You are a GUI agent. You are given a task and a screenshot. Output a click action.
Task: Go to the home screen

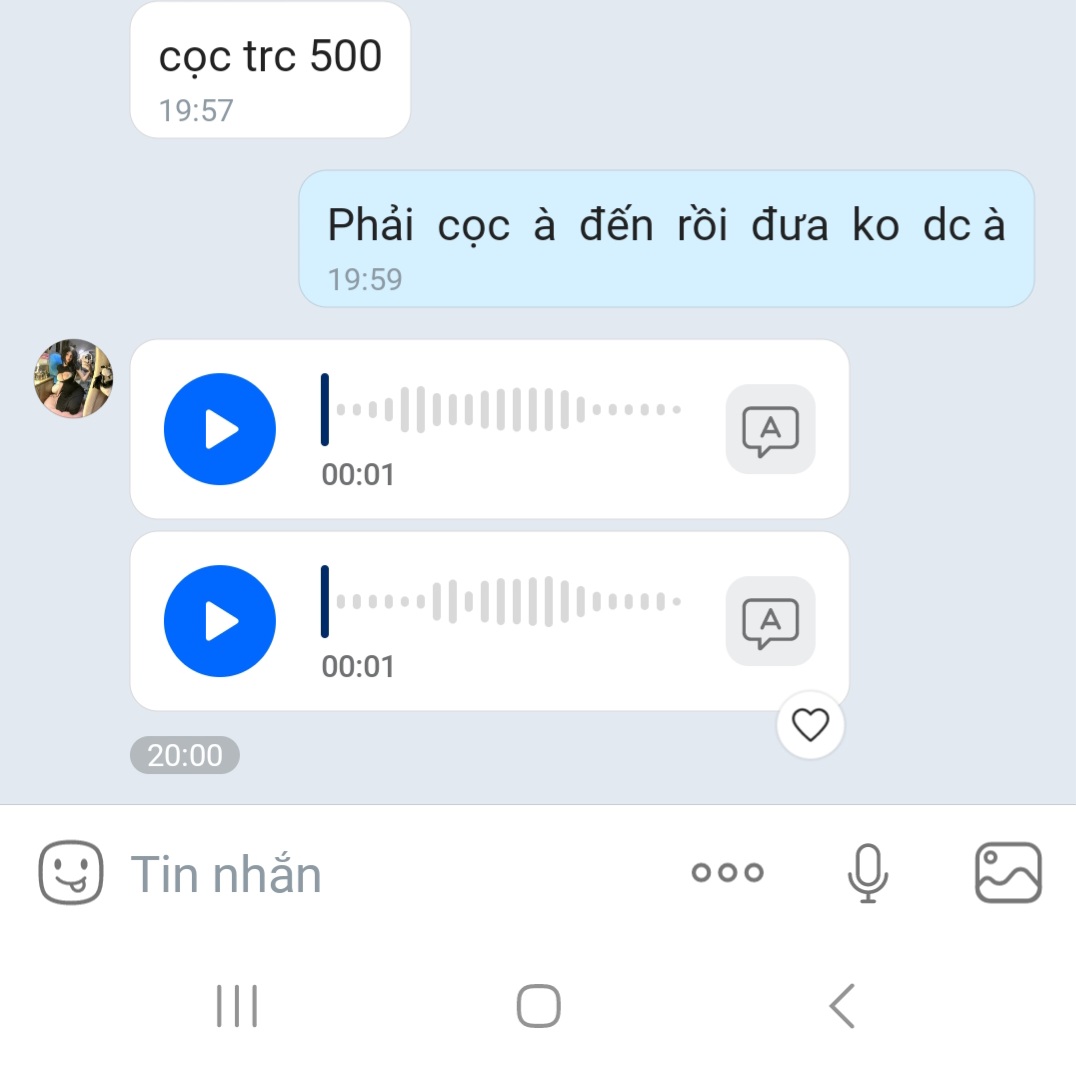(538, 1006)
